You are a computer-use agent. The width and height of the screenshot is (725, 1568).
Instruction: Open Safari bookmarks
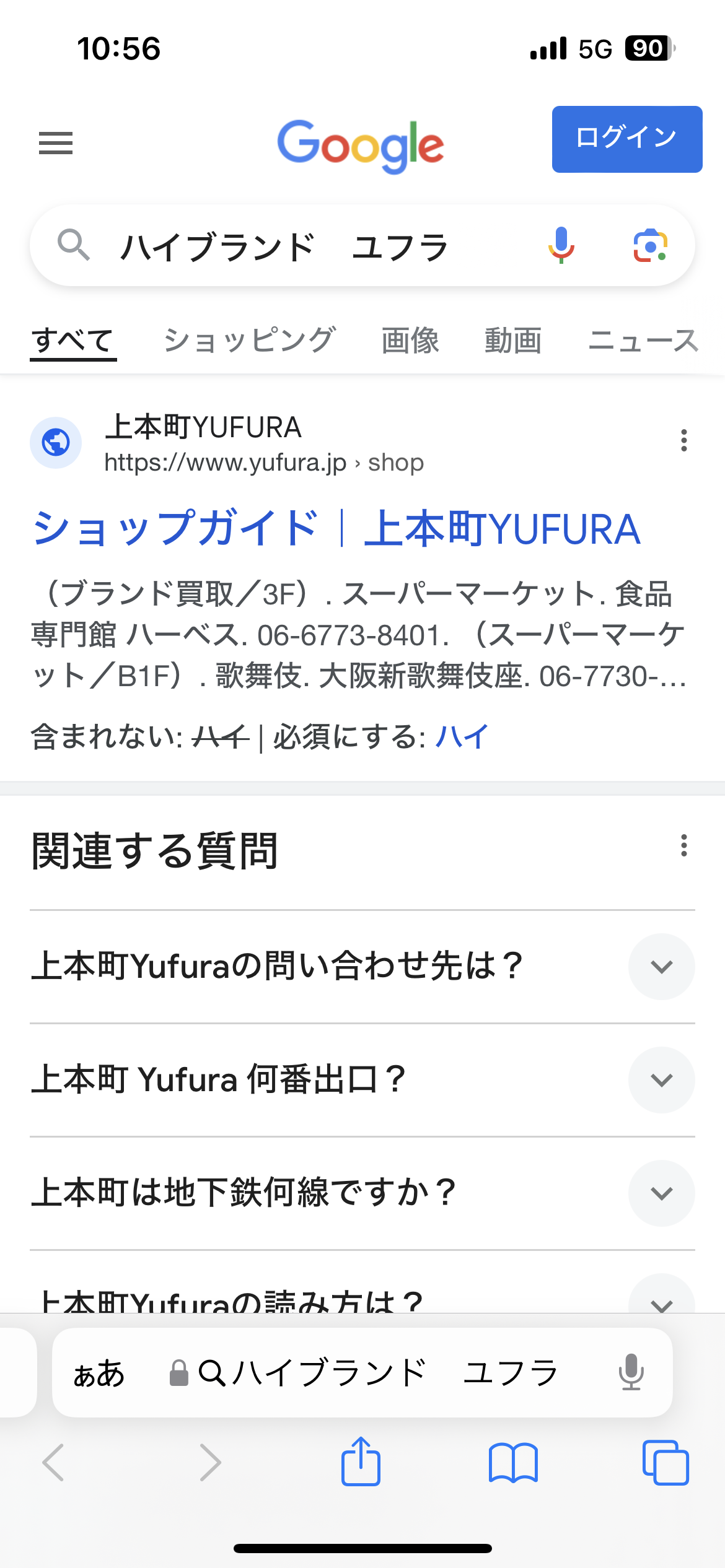coord(513,1463)
